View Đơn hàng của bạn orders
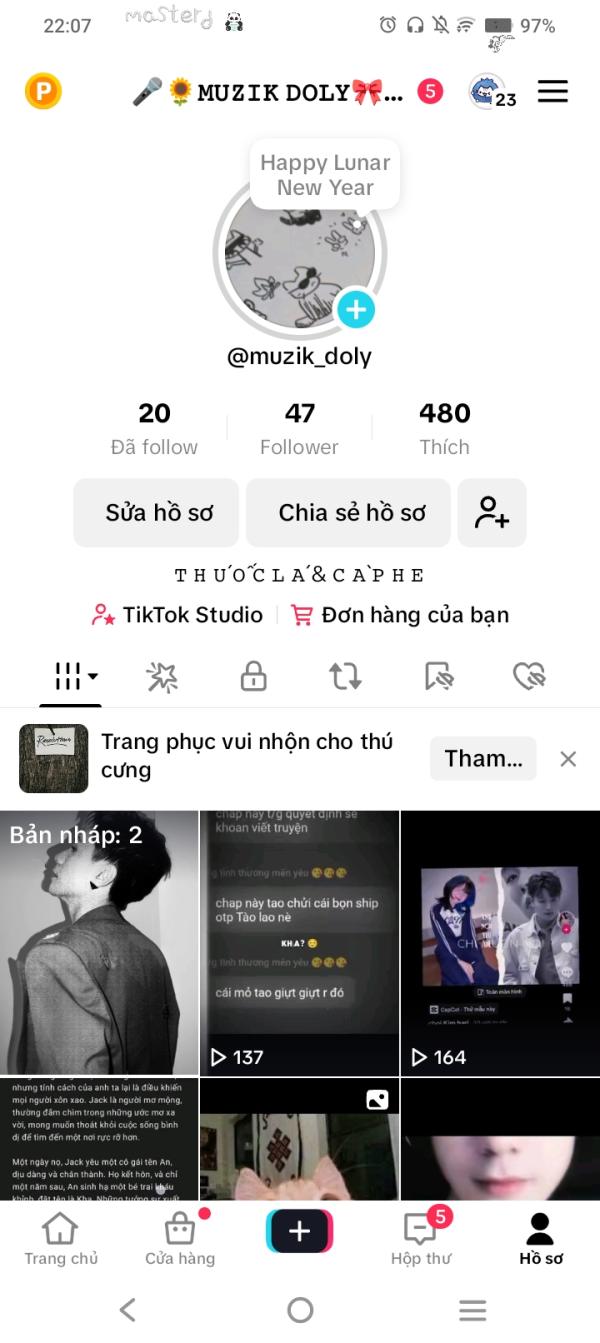This screenshot has width=600, height=1343. pos(400,615)
